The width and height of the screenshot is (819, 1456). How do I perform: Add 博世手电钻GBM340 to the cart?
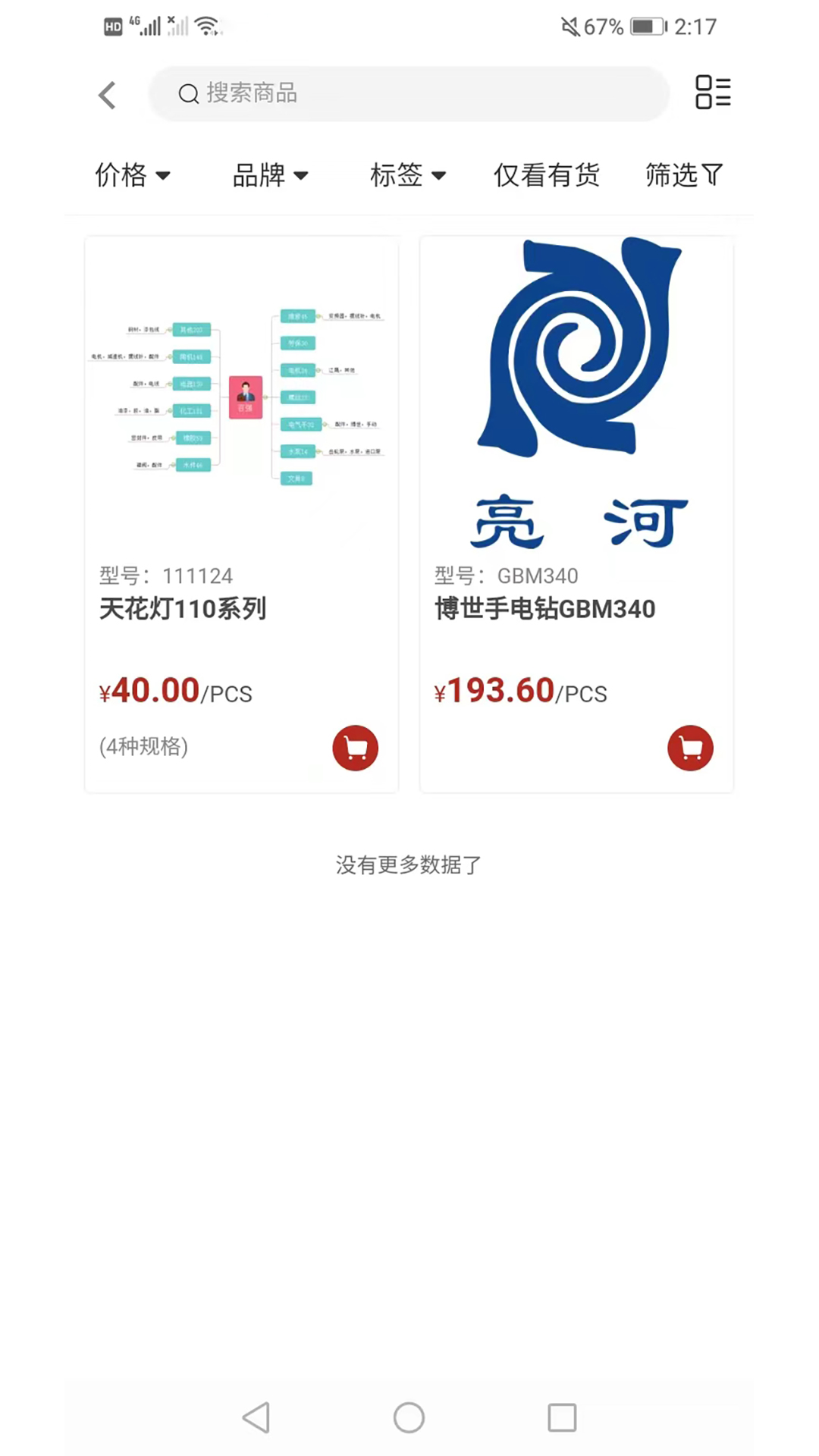point(690,748)
